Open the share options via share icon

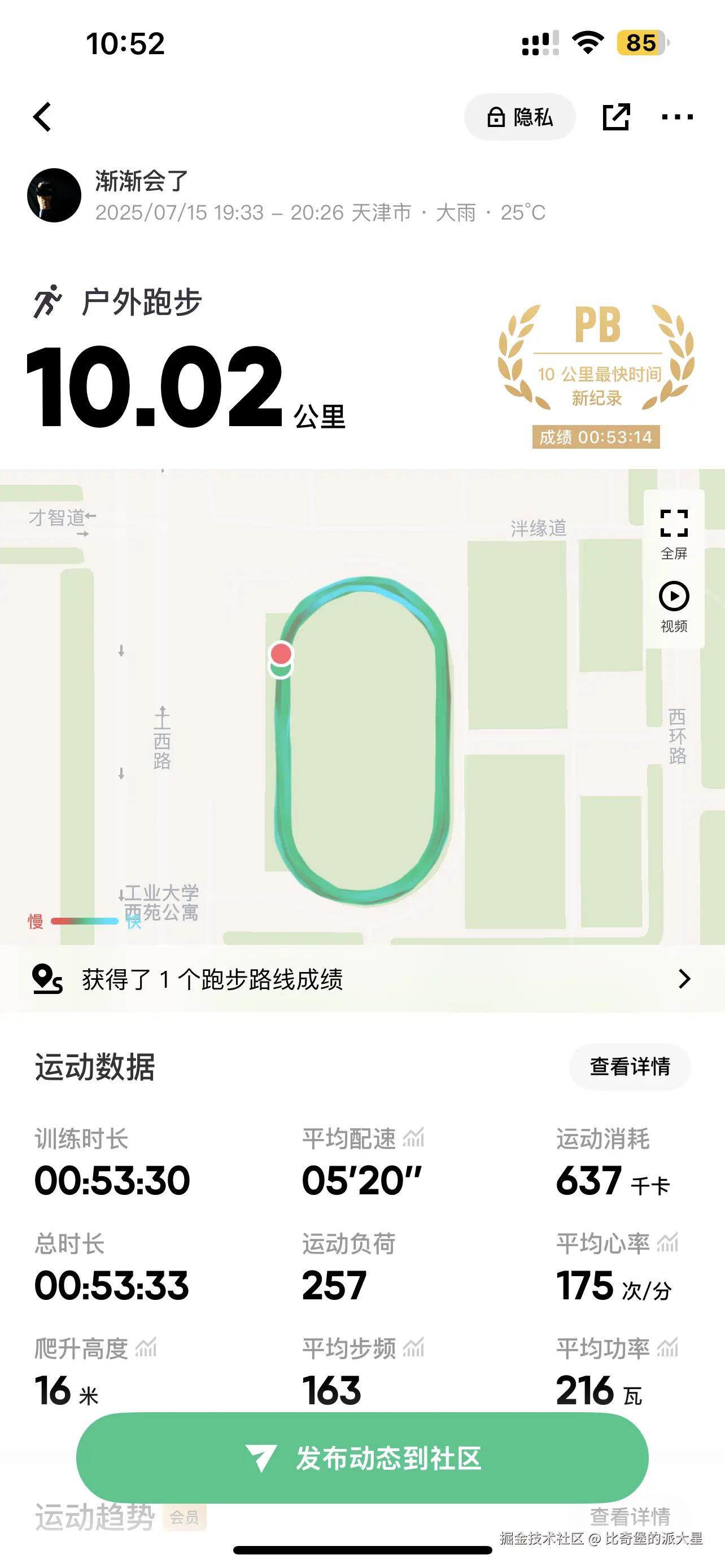(618, 117)
